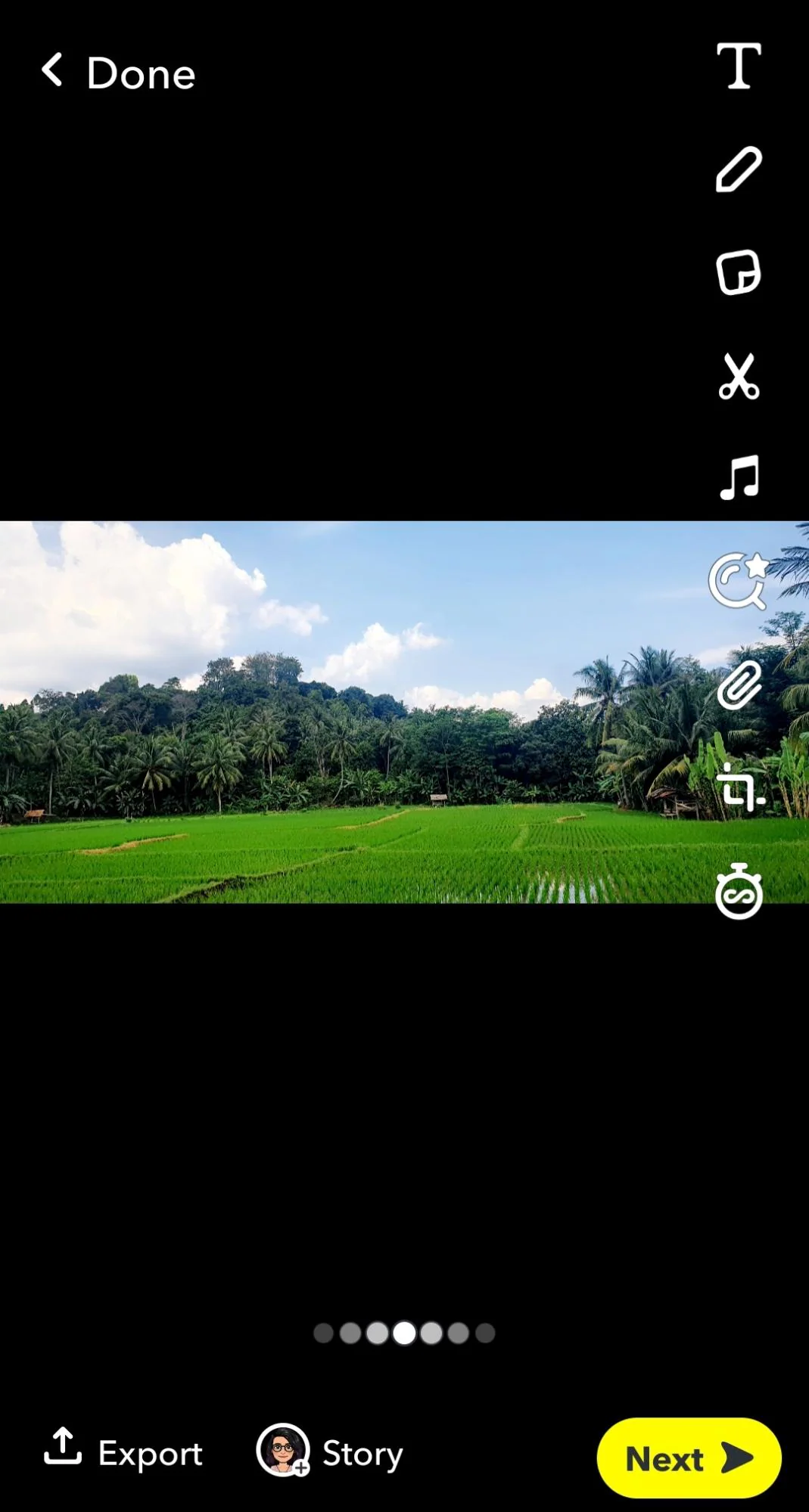Tap the yellow Next button
The width and height of the screenshot is (809, 1512).
pyautogui.click(x=689, y=1458)
